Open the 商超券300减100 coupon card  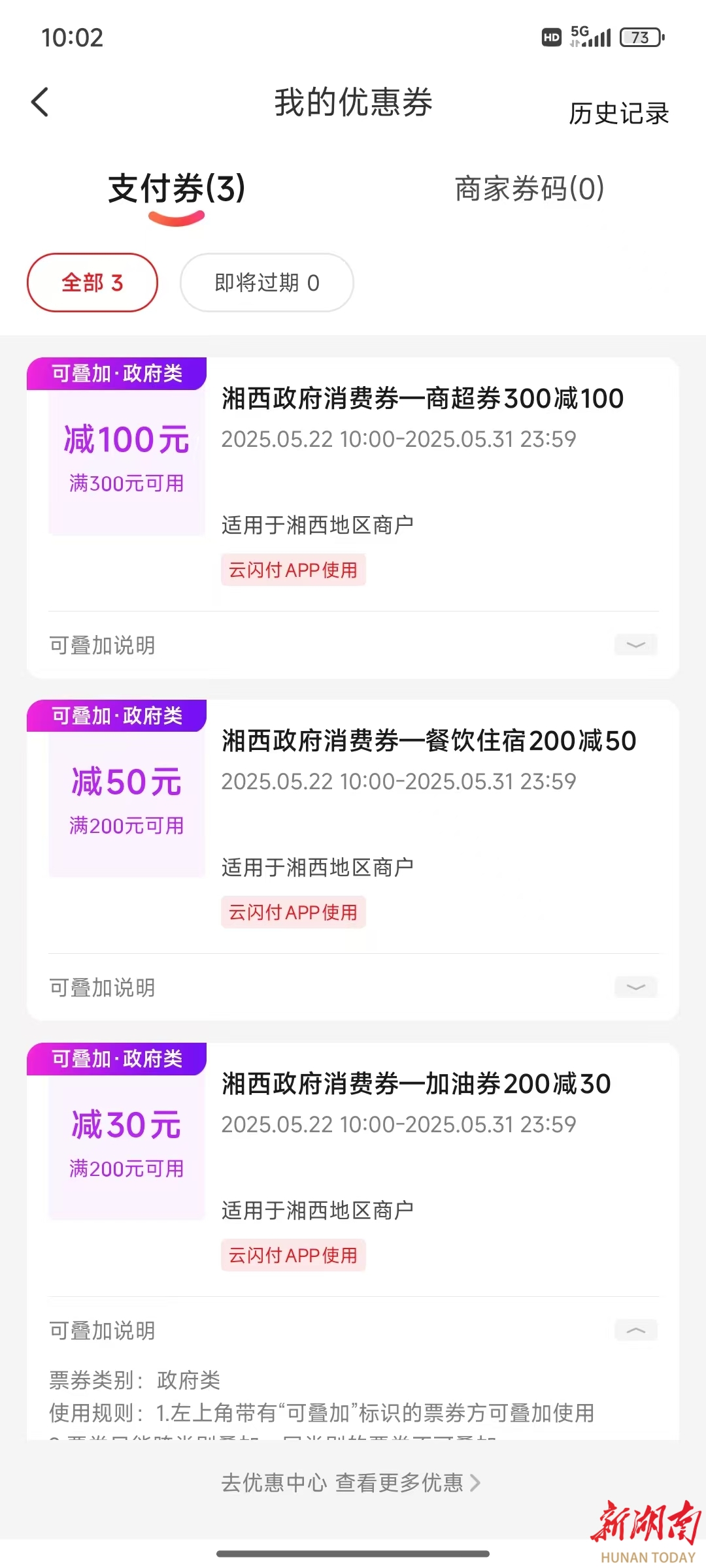pos(353,483)
